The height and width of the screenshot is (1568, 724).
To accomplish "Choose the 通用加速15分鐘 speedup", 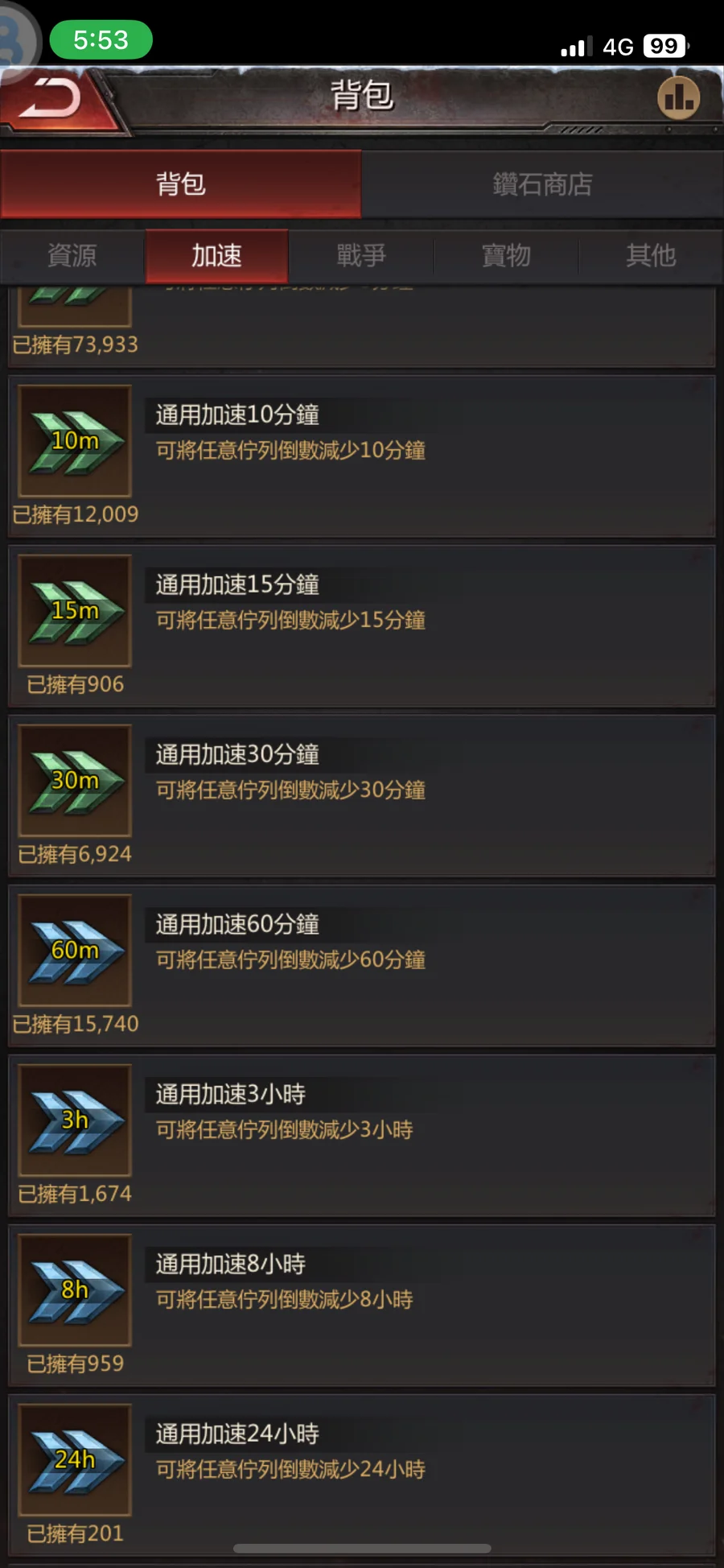I will 362,625.
